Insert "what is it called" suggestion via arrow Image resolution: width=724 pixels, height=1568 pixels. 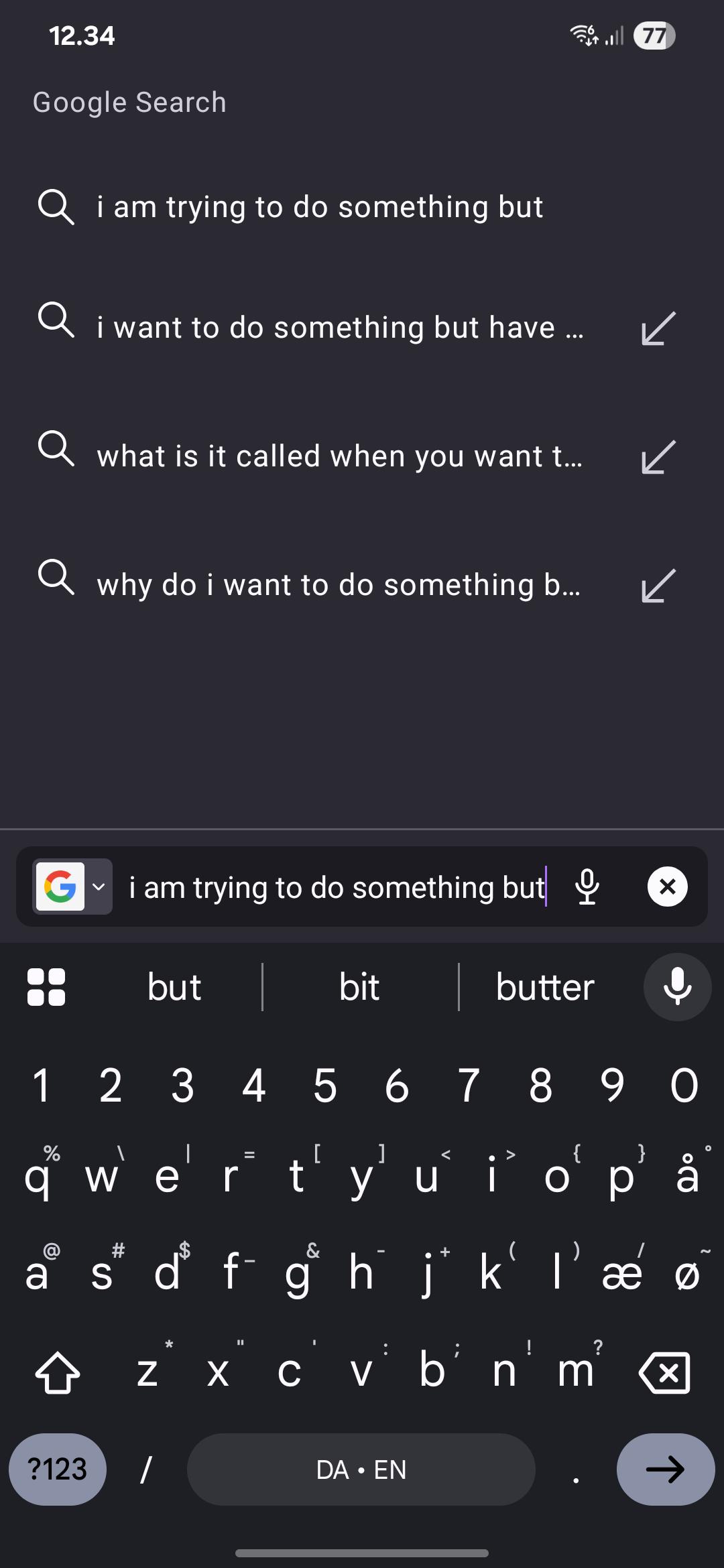(x=658, y=457)
